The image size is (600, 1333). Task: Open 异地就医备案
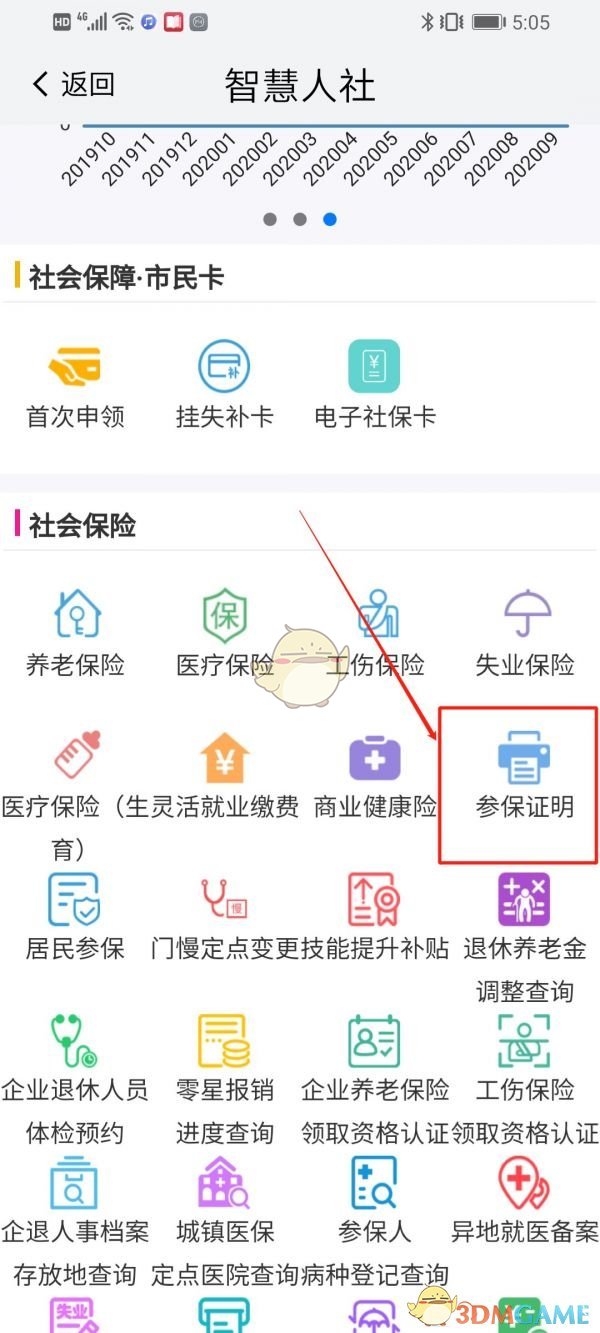[x=524, y=1200]
